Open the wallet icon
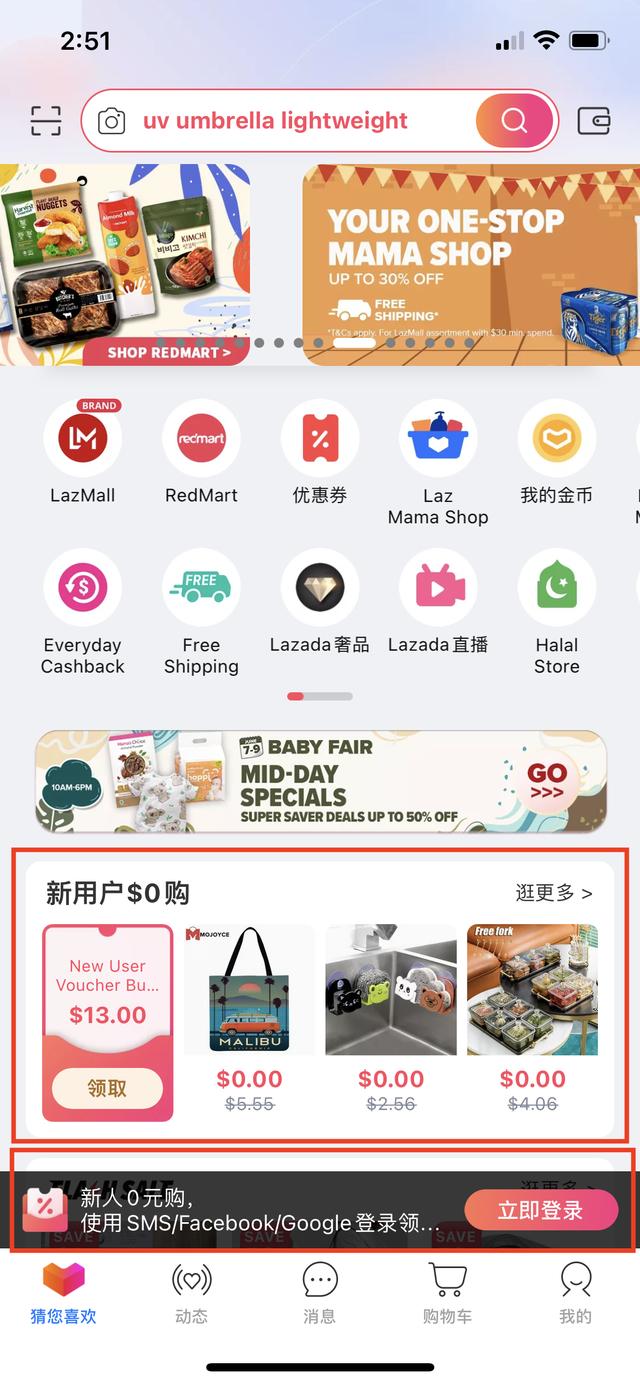640x1384 pixels. coord(594,121)
